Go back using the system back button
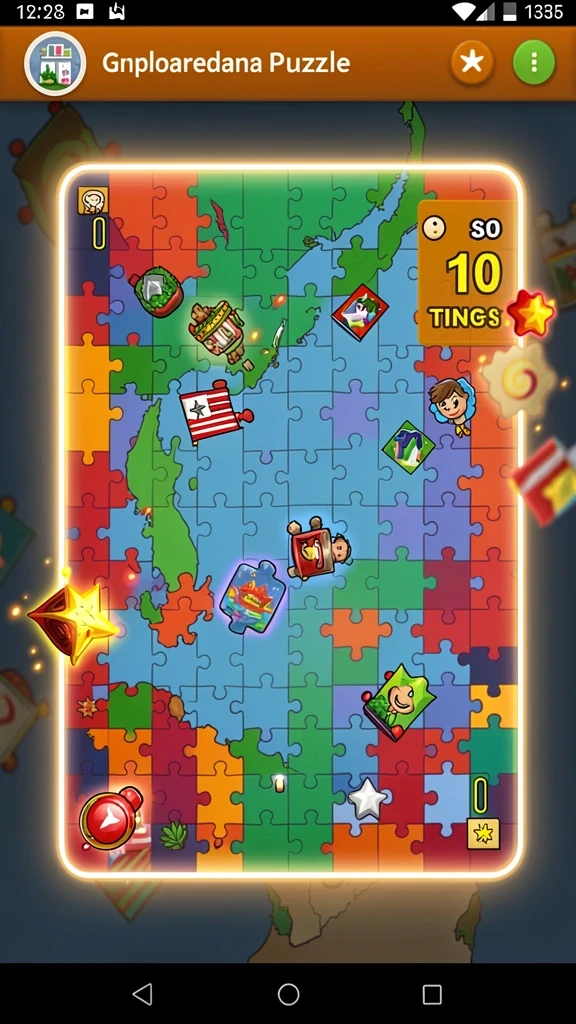This screenshot has height=1024, width=576. (143, 994)
